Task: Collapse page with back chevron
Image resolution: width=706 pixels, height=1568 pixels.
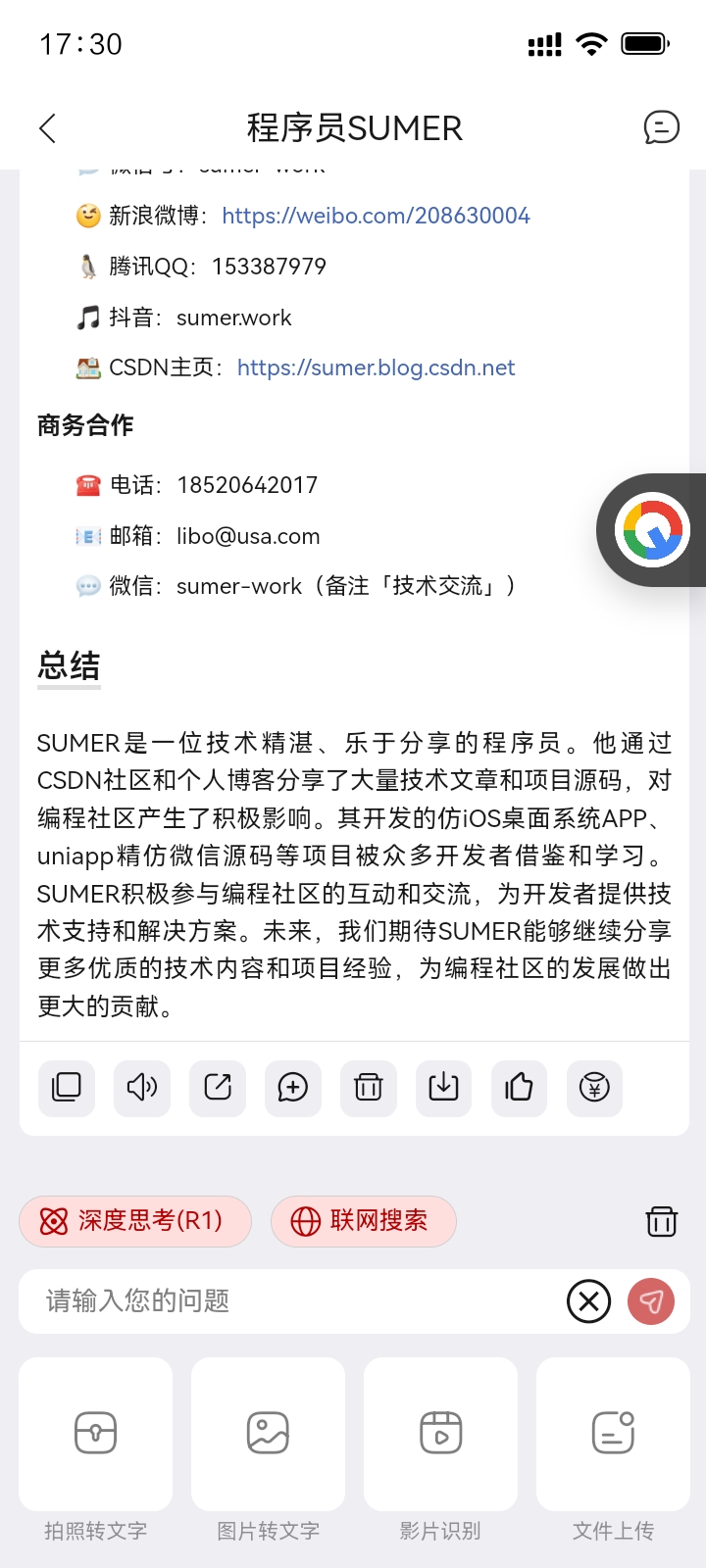Action: coord(46,128)
